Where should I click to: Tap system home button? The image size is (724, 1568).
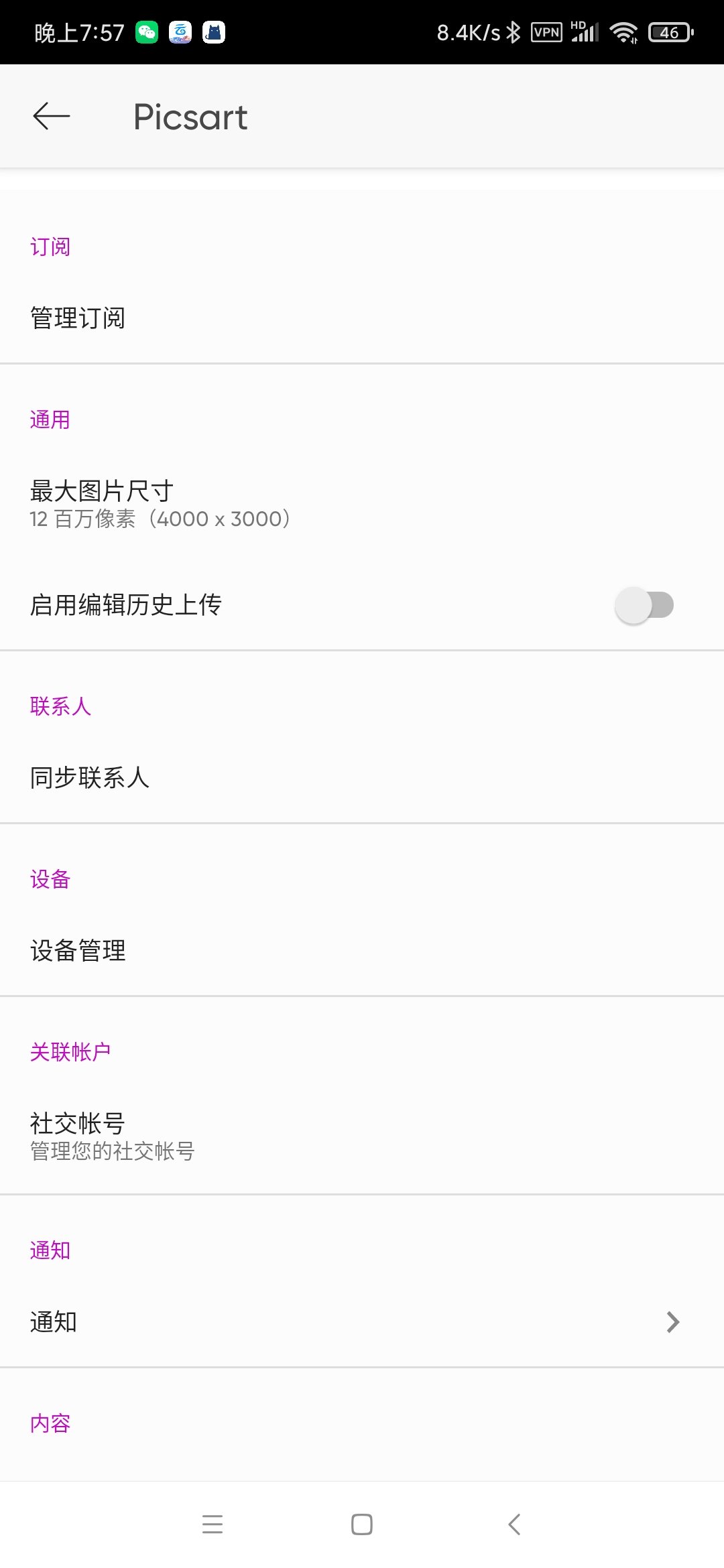point(362,1524)
